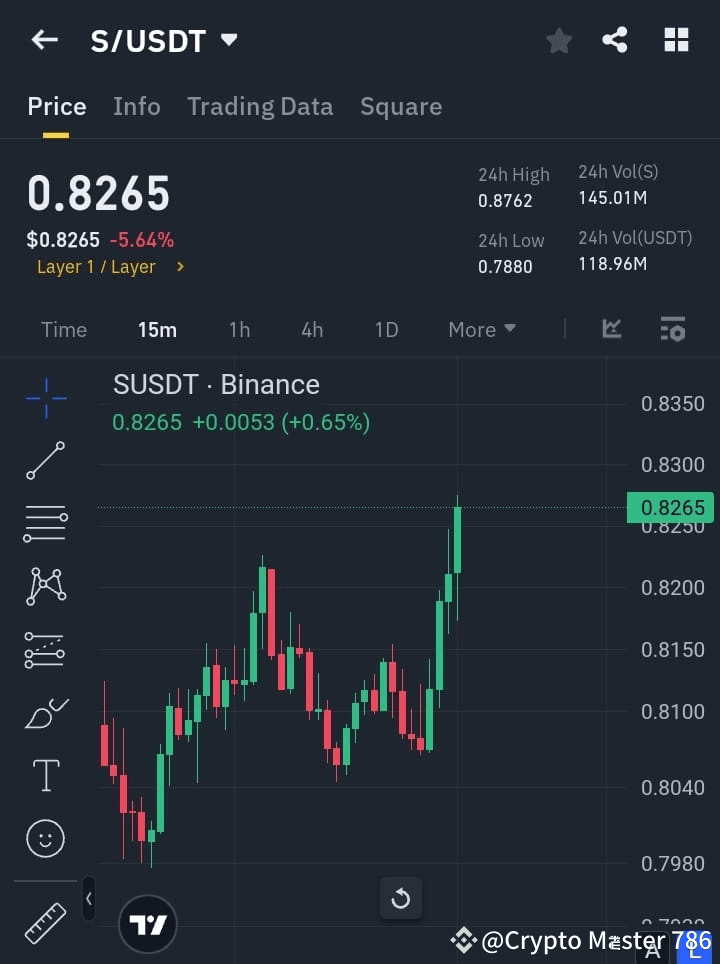
Task: Open the Square tab
Action: 401,106
